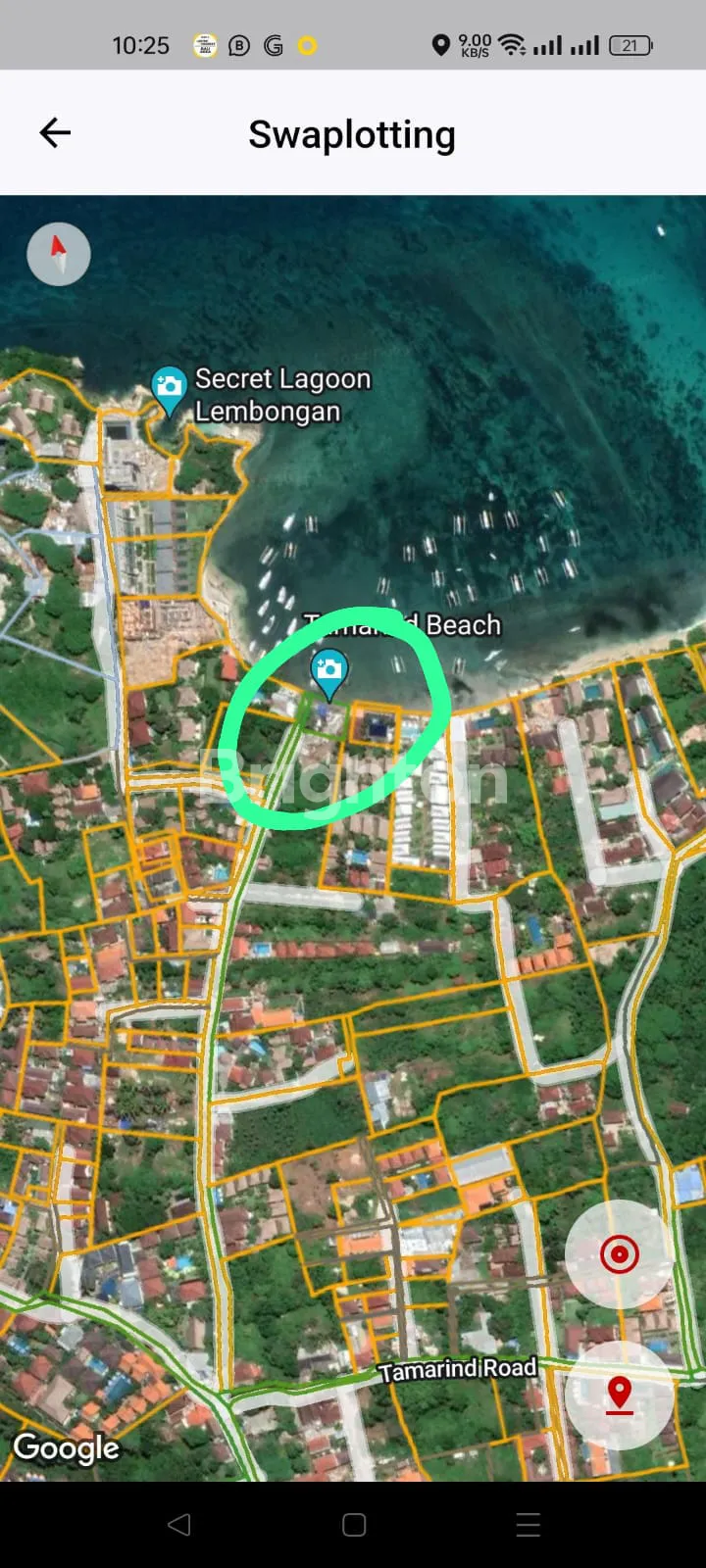This screenshot has width=706, height=1568.
Task: Open recent apps from navigation bar
Action: click(528, 1525)
